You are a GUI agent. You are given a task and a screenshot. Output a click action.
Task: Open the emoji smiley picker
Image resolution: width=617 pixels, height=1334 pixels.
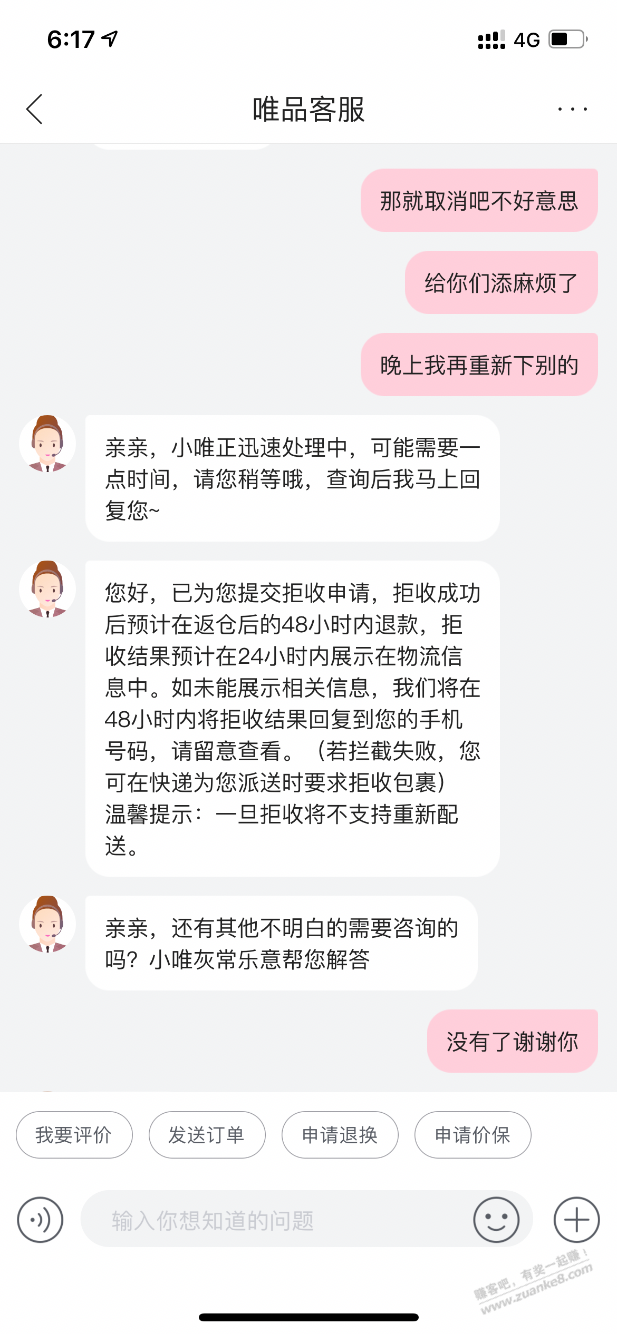(497, 1219)
